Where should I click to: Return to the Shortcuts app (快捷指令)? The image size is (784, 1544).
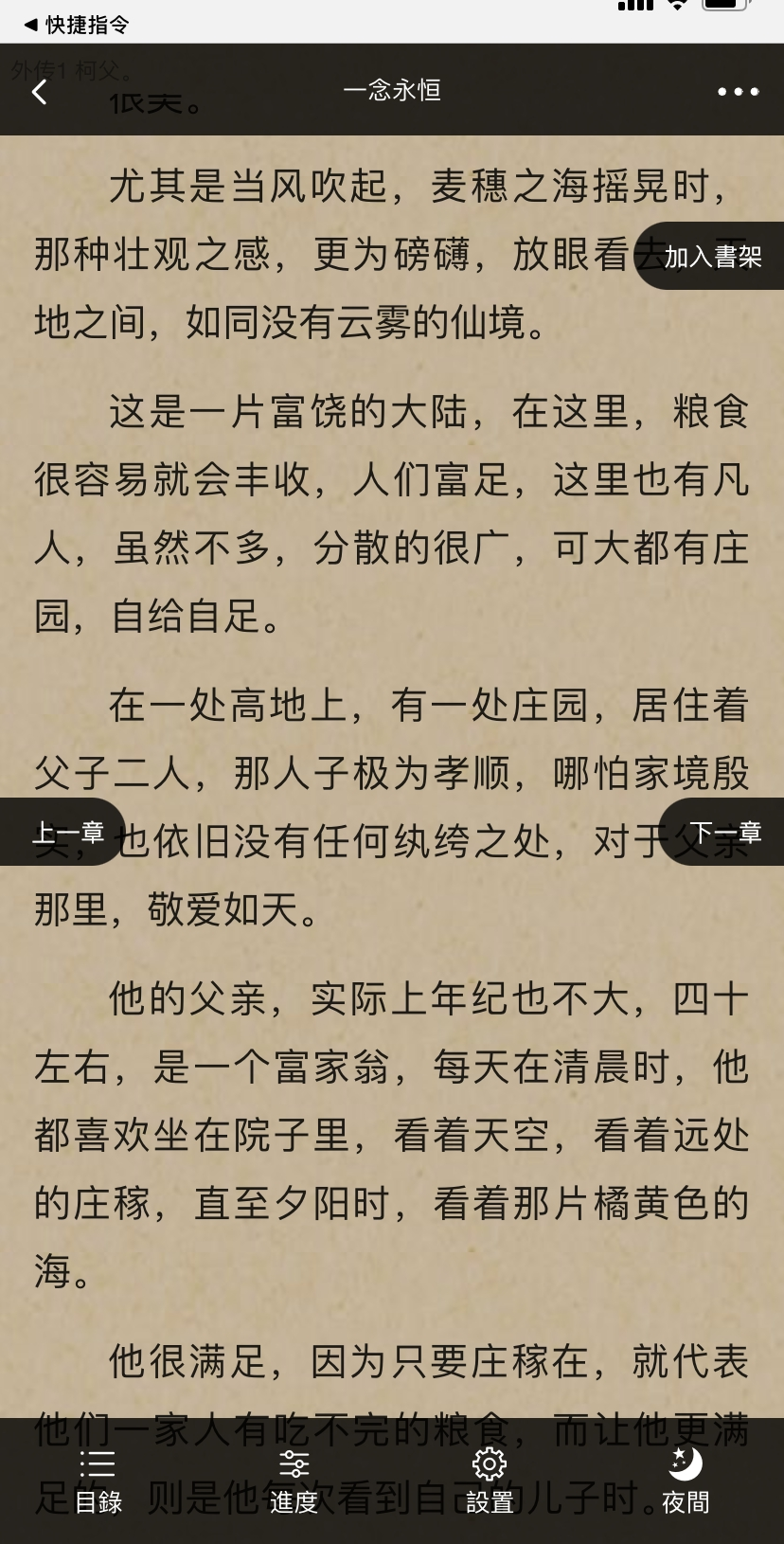(x=78, y=25)
